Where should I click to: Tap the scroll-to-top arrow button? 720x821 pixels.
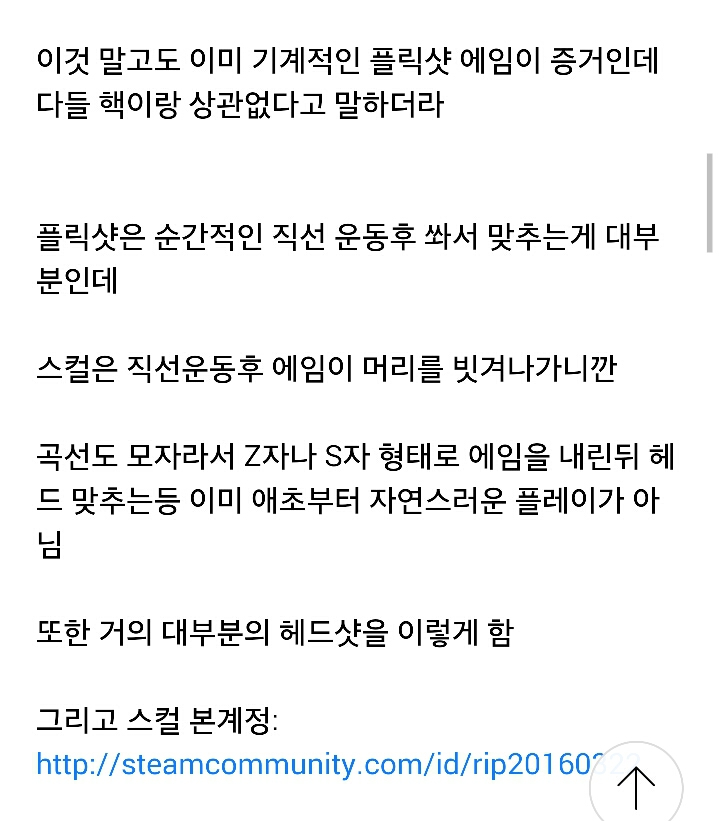636,787
